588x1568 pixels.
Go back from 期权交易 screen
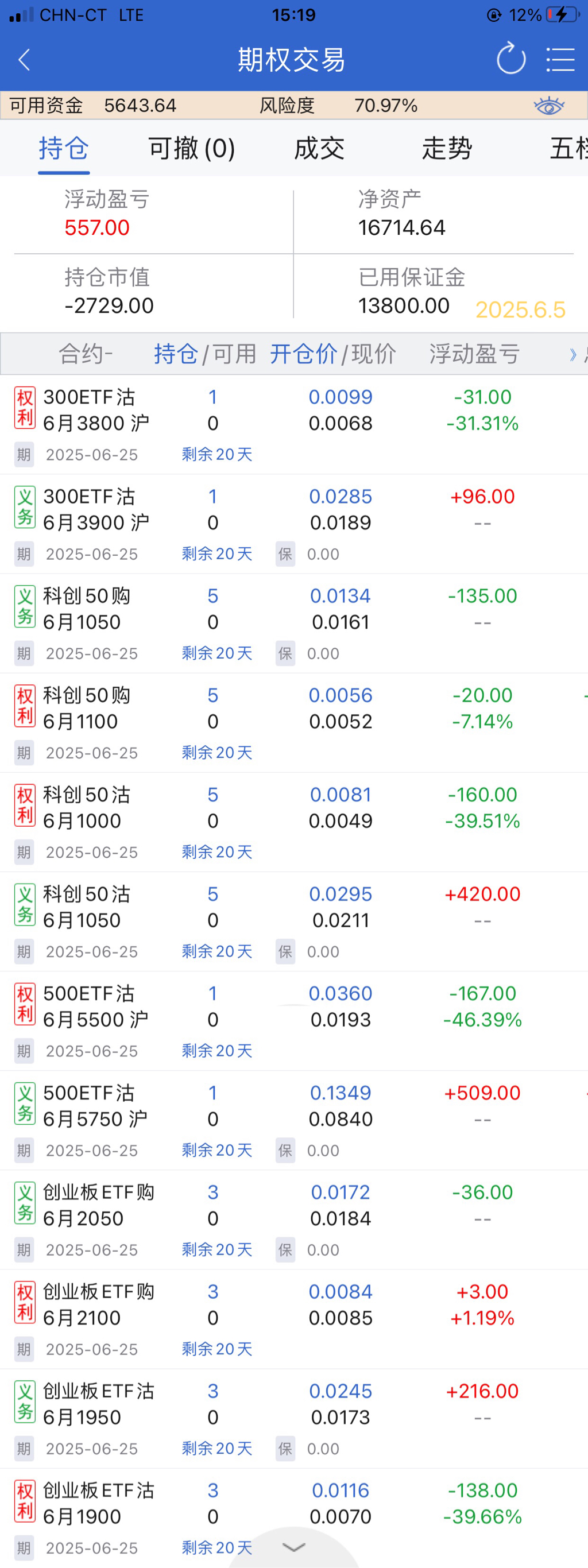coord(24,60)
